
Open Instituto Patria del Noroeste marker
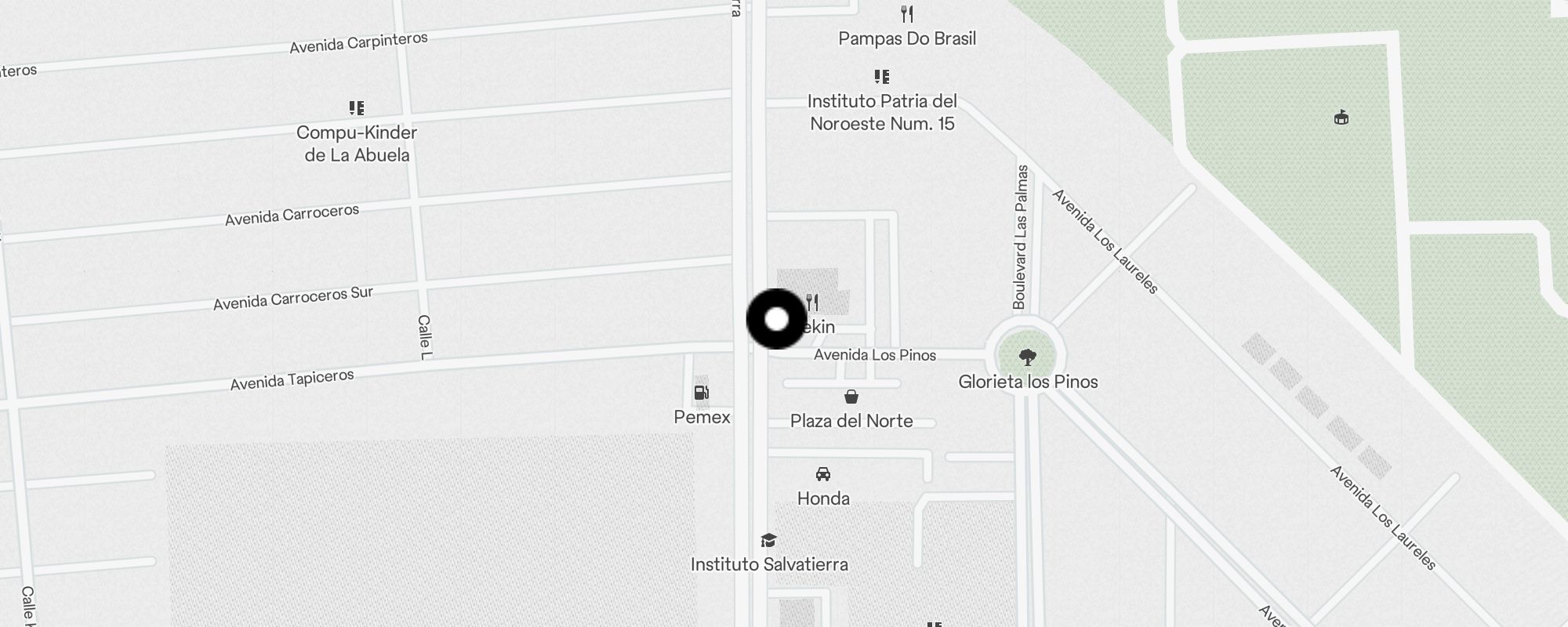[882, 77]
